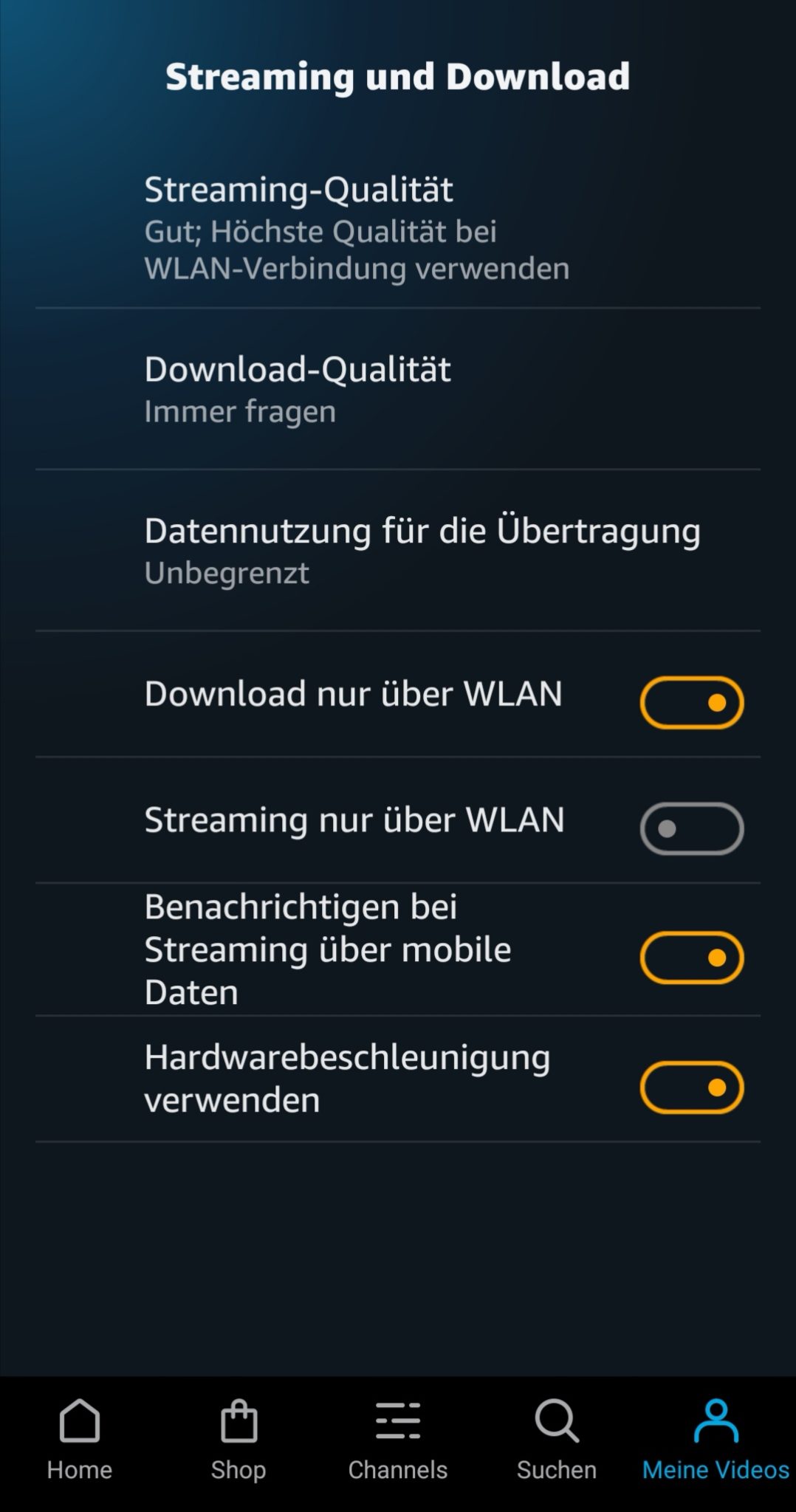The width and height of the screenshot is (796, 1512).
Task: Tap 'Unbegrenzt' under Datennutzung
Action: [227, 571]
